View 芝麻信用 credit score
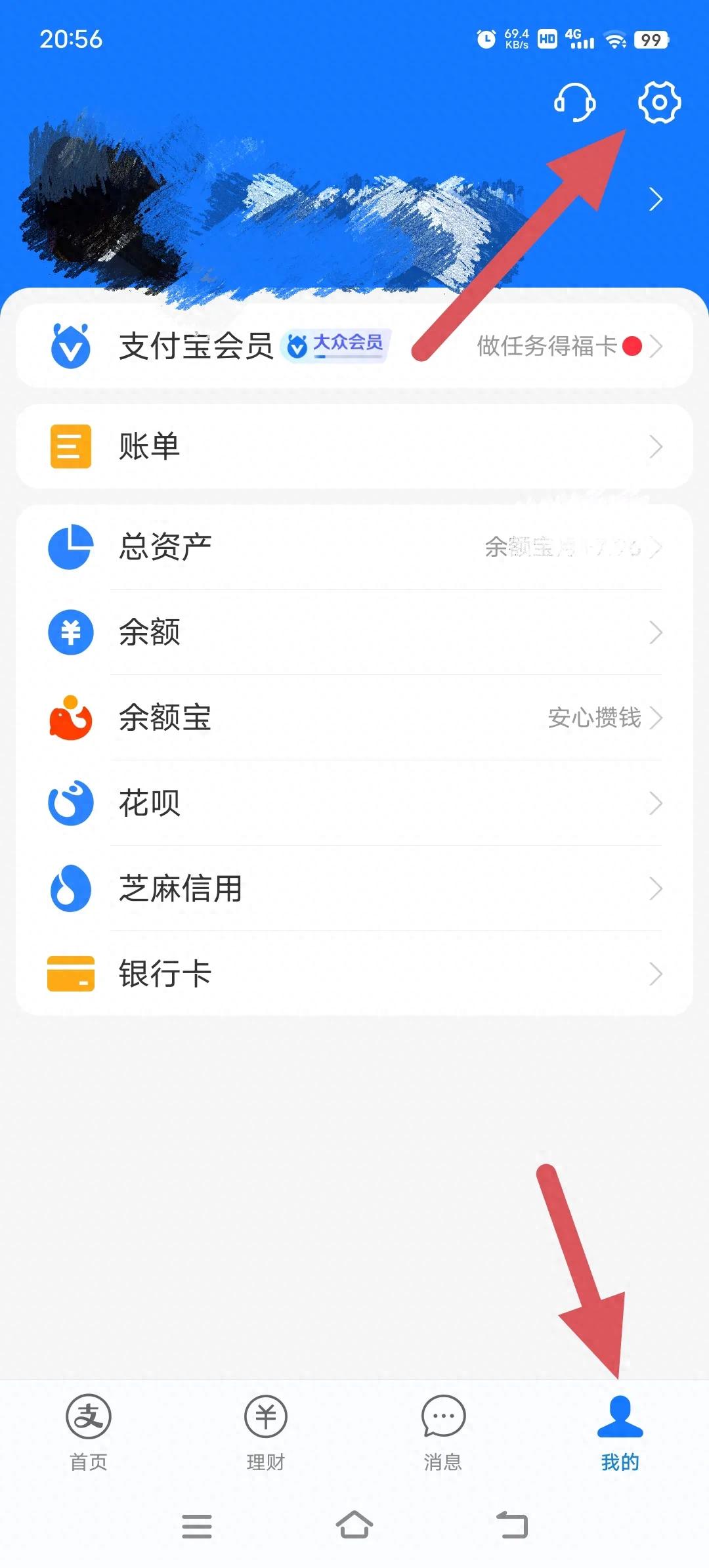709x1568 pixels. (x=354, y=888)
